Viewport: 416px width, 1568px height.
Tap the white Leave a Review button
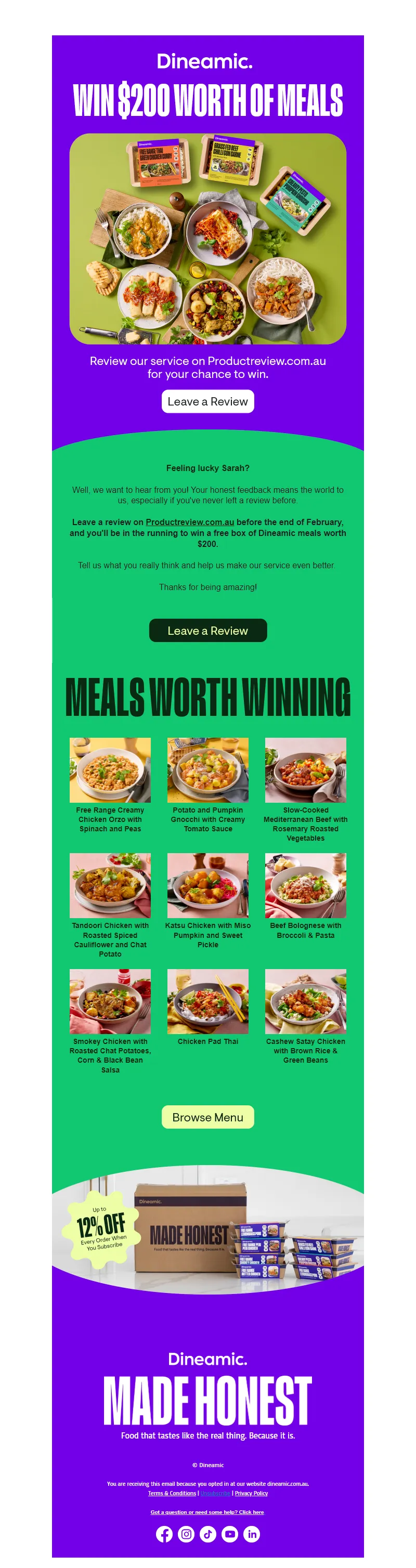coord(207,402)
